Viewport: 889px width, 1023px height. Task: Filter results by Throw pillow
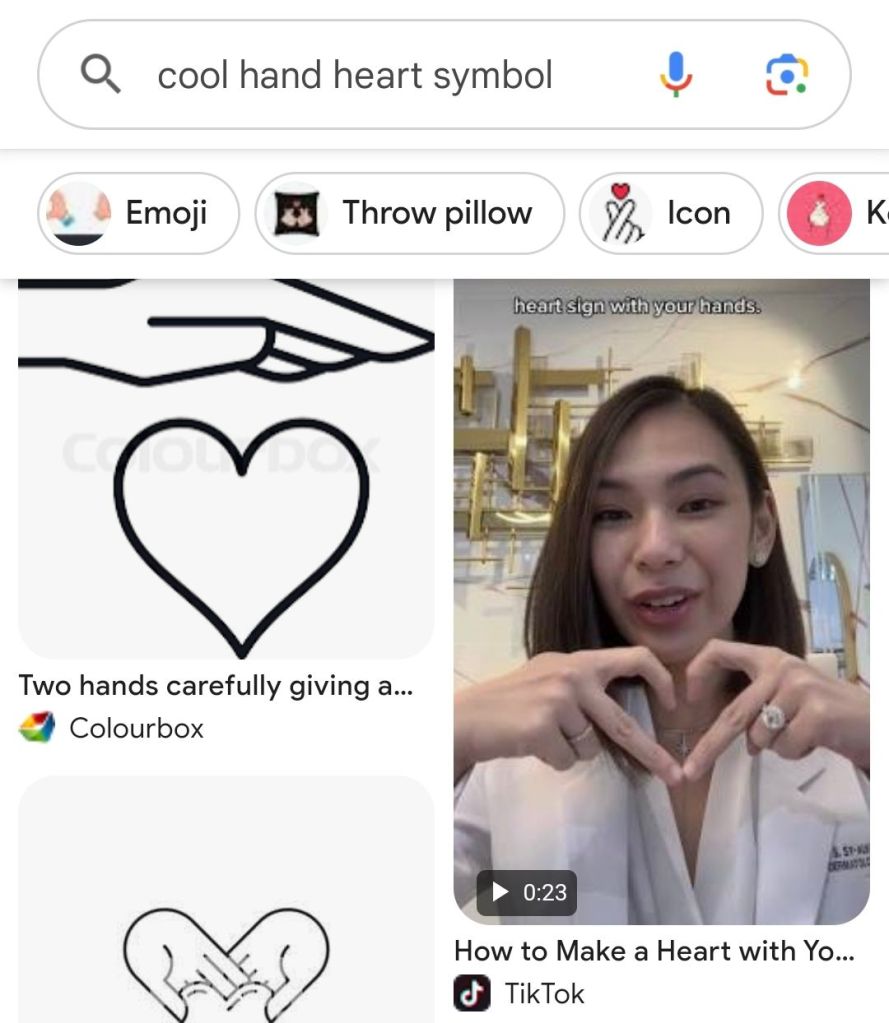[409, 213]
